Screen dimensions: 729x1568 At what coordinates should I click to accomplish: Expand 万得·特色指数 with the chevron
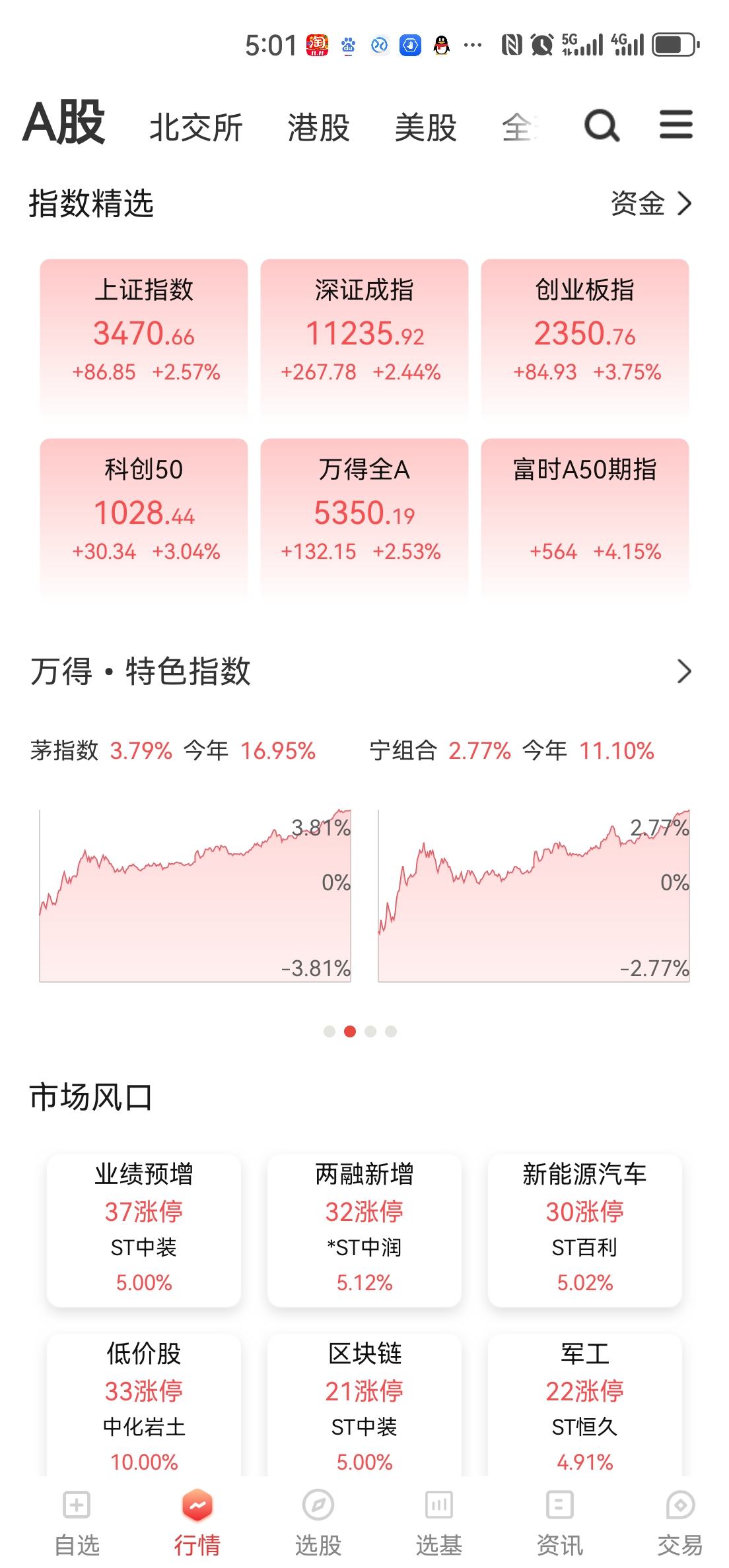tap(684, 672)
